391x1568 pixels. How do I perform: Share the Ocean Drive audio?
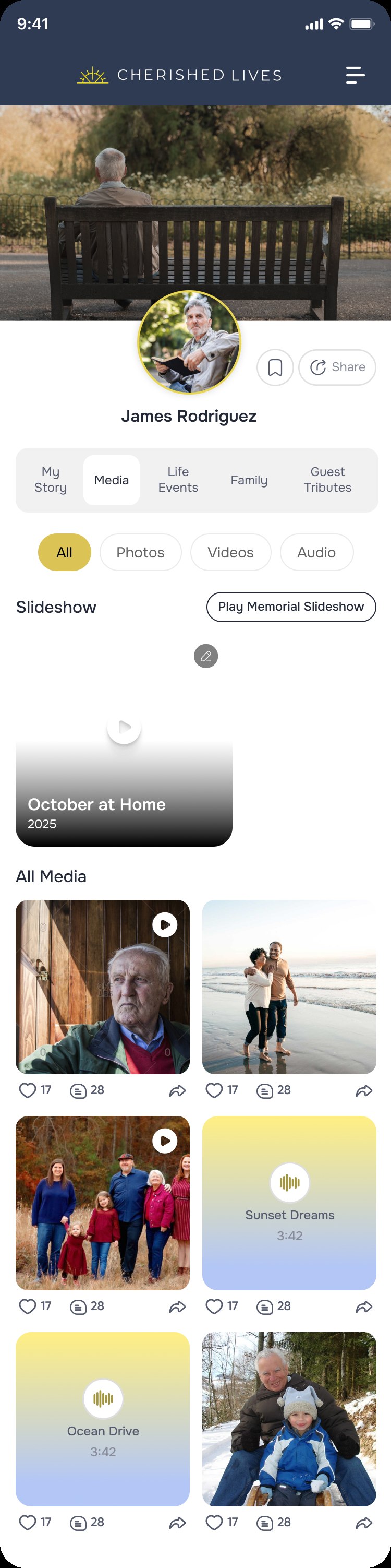pyautogui.click(x=177, y=1523)
